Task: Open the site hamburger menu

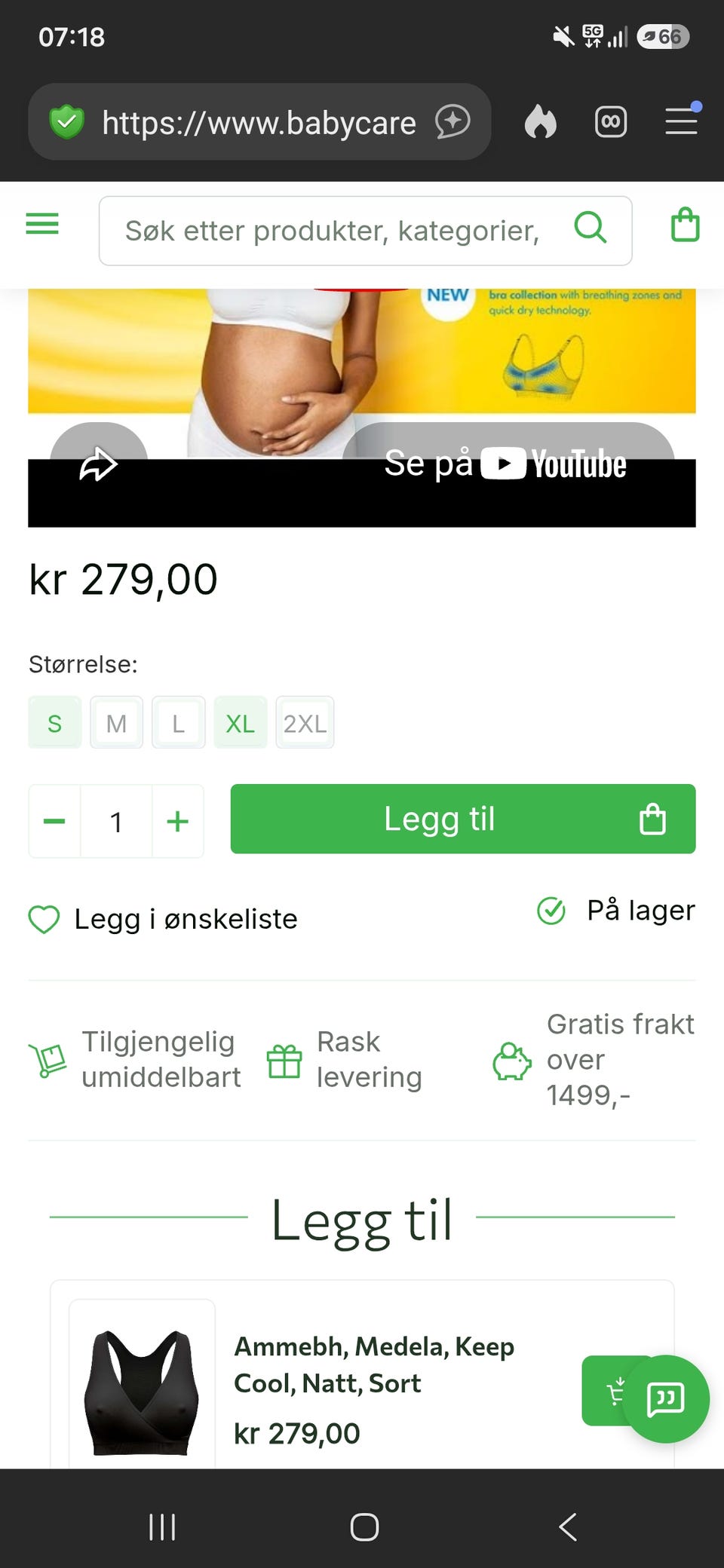Action: click(x=42, y=224)
